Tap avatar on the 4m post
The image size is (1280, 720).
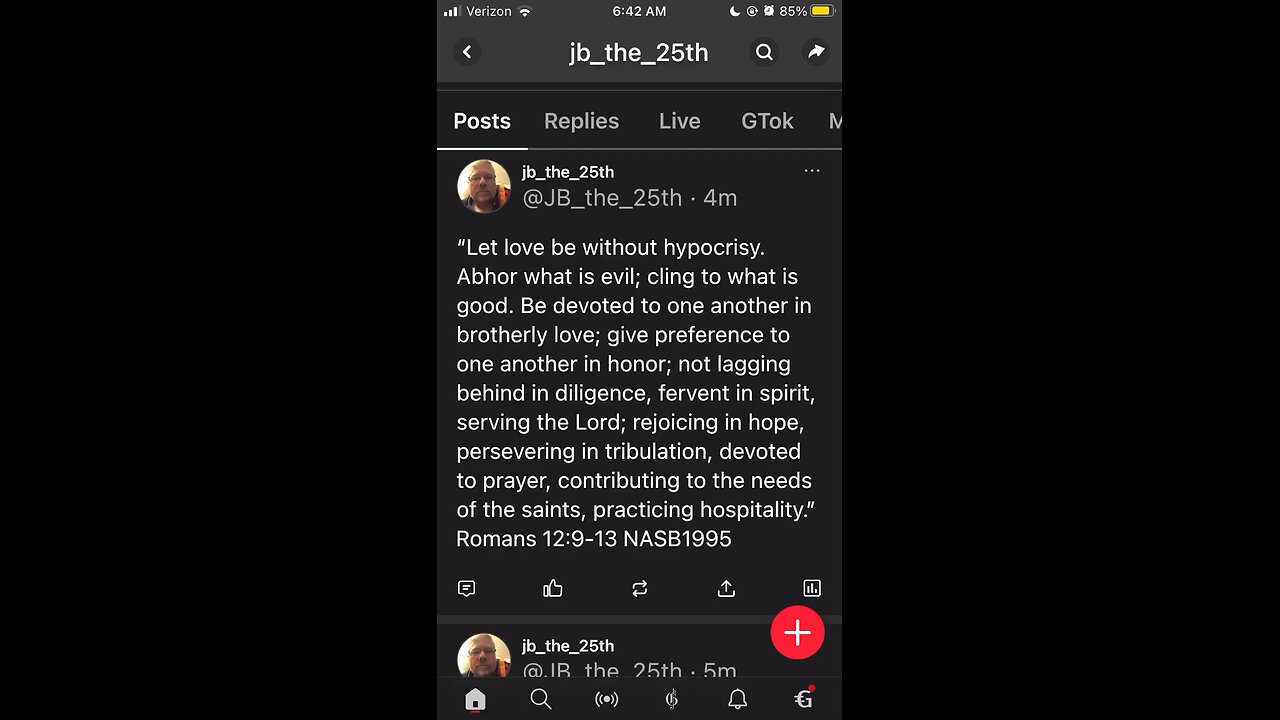(484, 186)
